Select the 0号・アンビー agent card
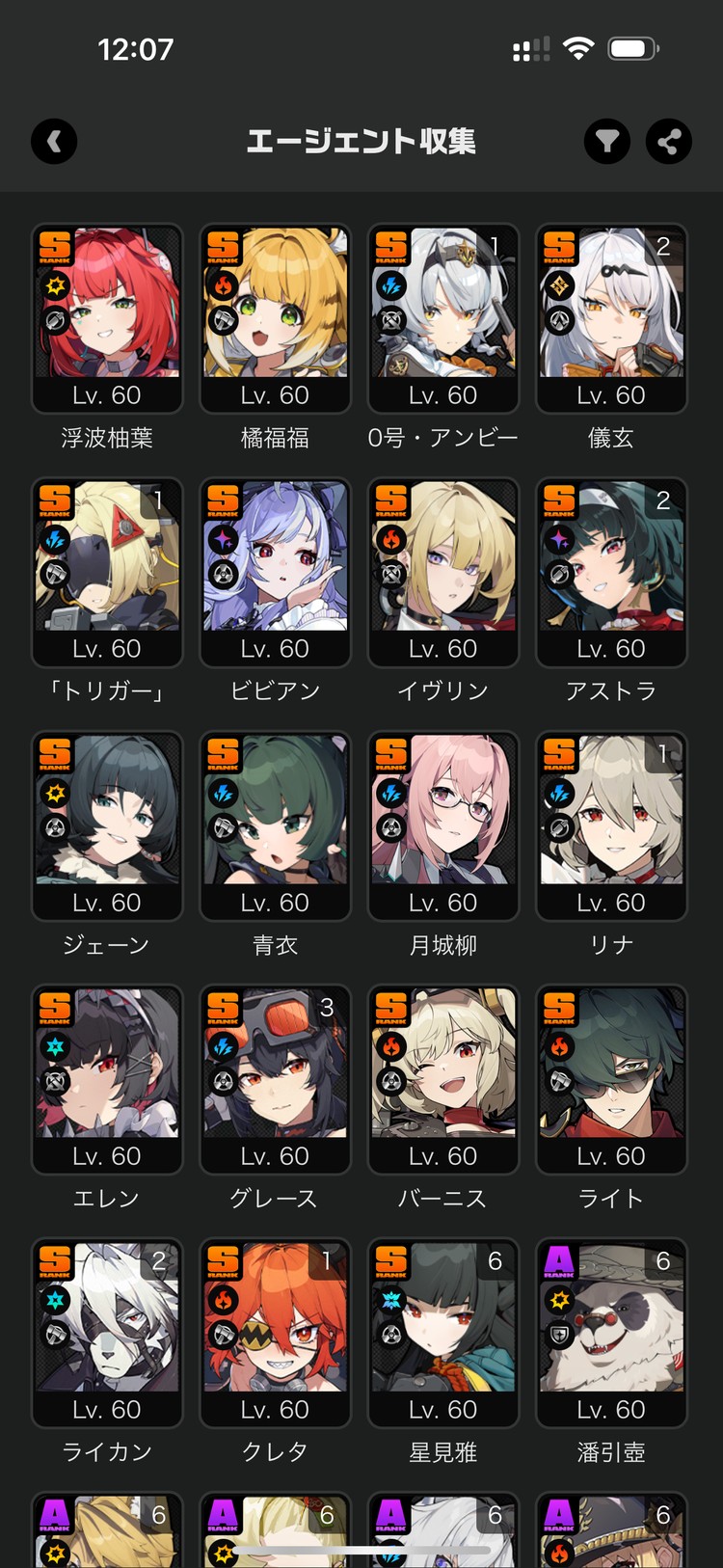The image size is (723, 1568). point(442,318)
